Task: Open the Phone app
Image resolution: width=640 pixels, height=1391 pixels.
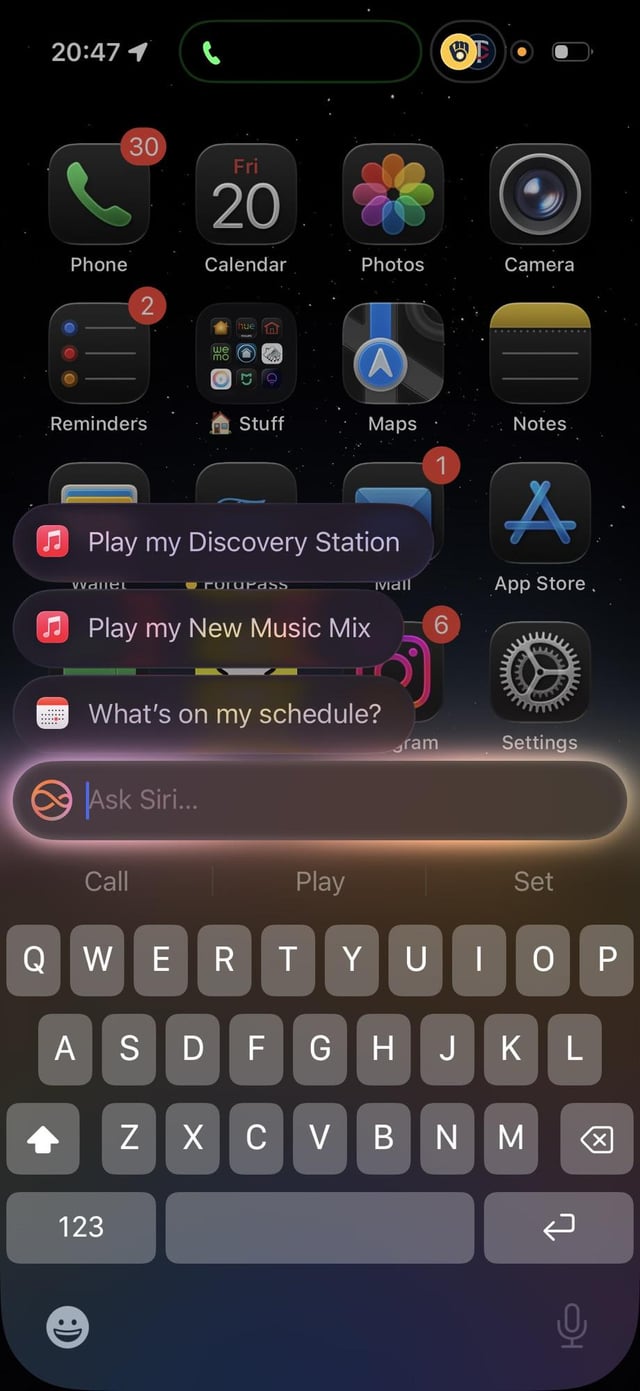Action: click(99, 194)
